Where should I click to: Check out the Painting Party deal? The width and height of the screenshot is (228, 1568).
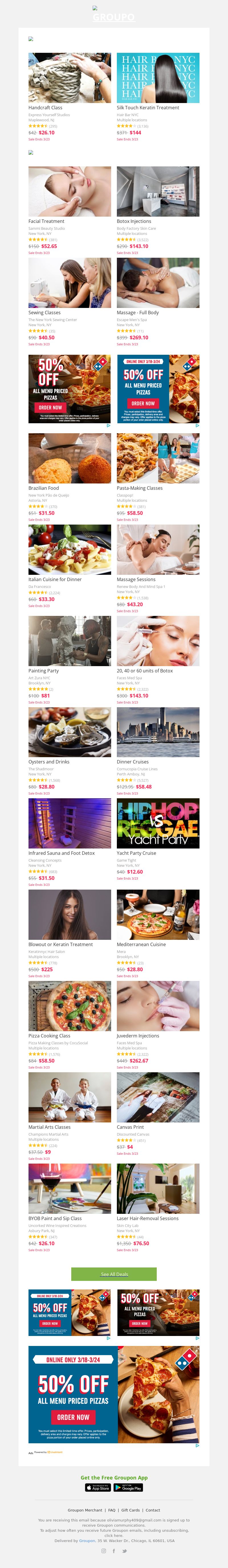pyautogui.click(x=69, y=641)
